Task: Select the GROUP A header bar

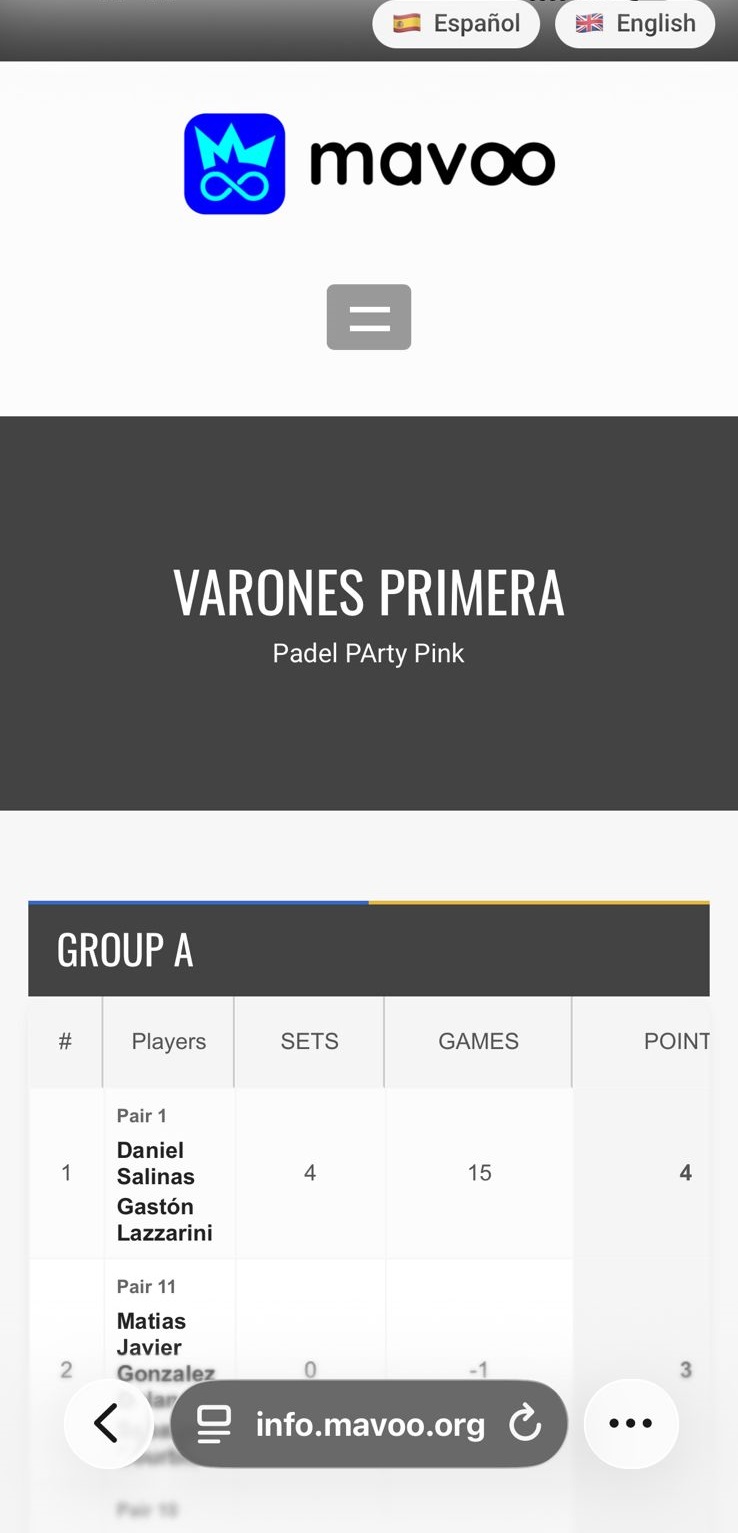Action: [x=369, y=949]
